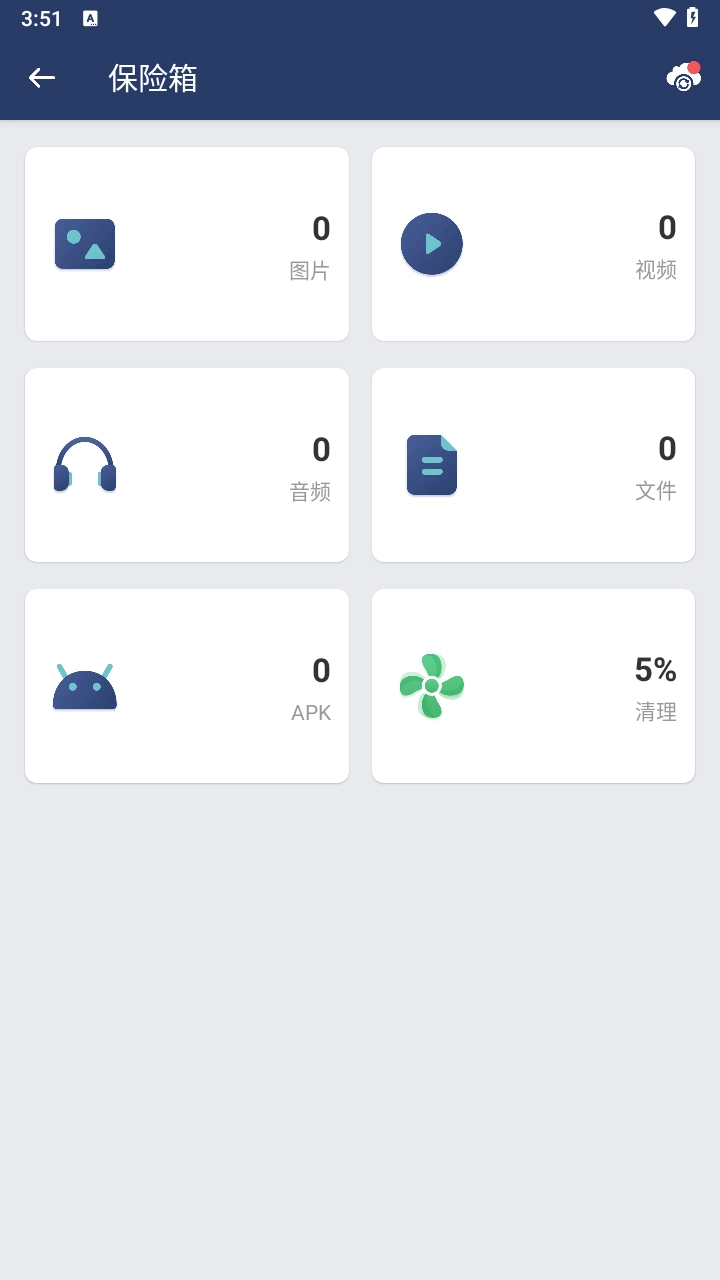Open the document icon in the 文件 card

431,465
